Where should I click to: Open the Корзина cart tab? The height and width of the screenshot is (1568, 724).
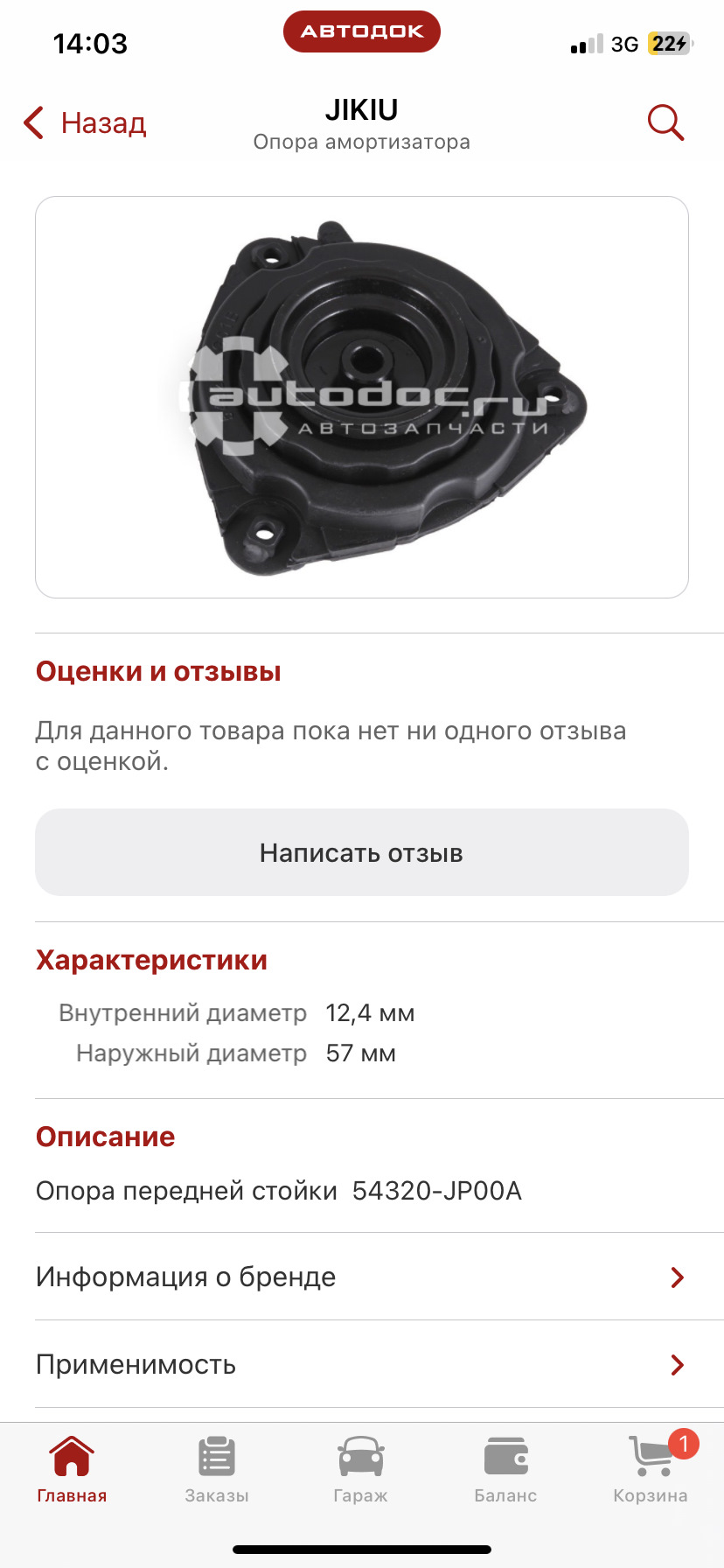651,1469
